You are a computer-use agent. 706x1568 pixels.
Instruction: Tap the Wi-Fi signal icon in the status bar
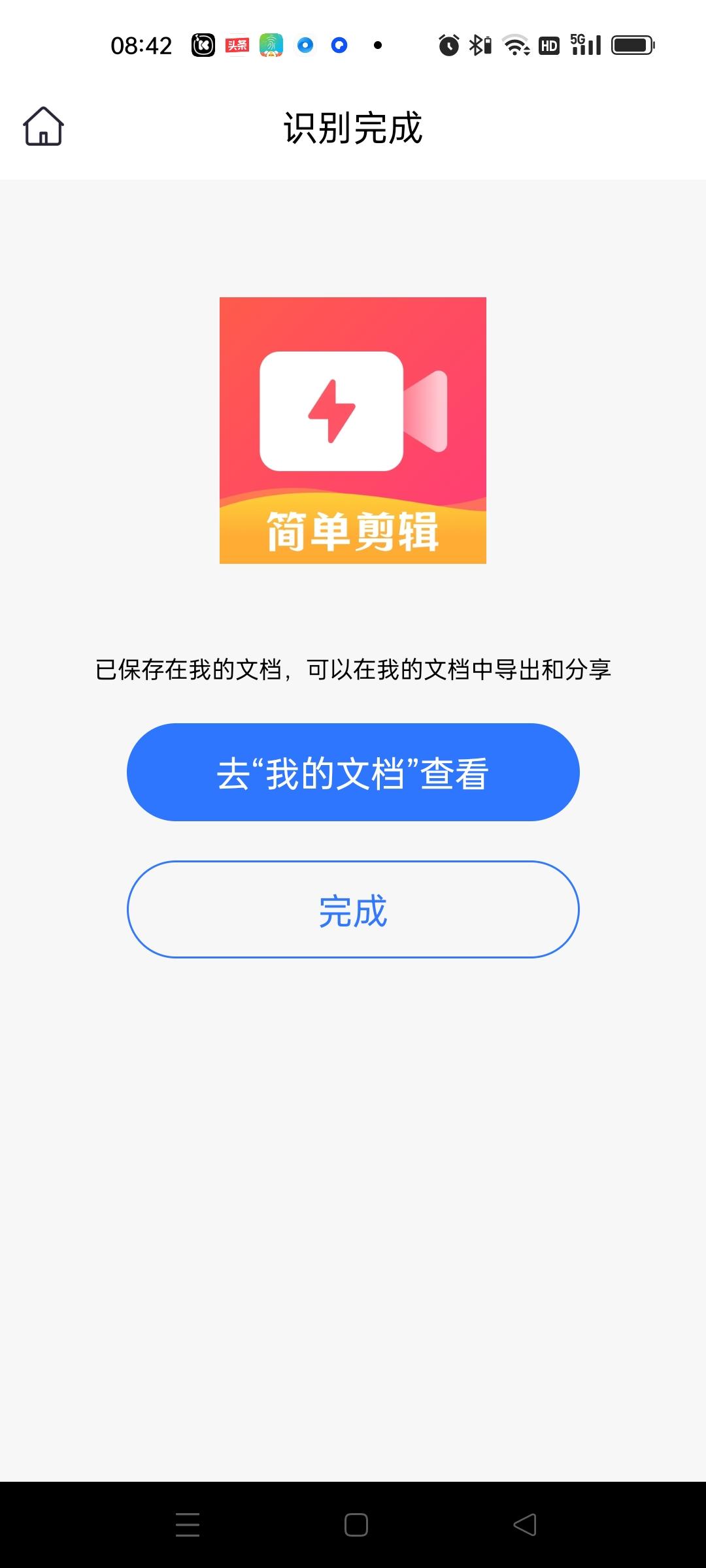[514, 44]
